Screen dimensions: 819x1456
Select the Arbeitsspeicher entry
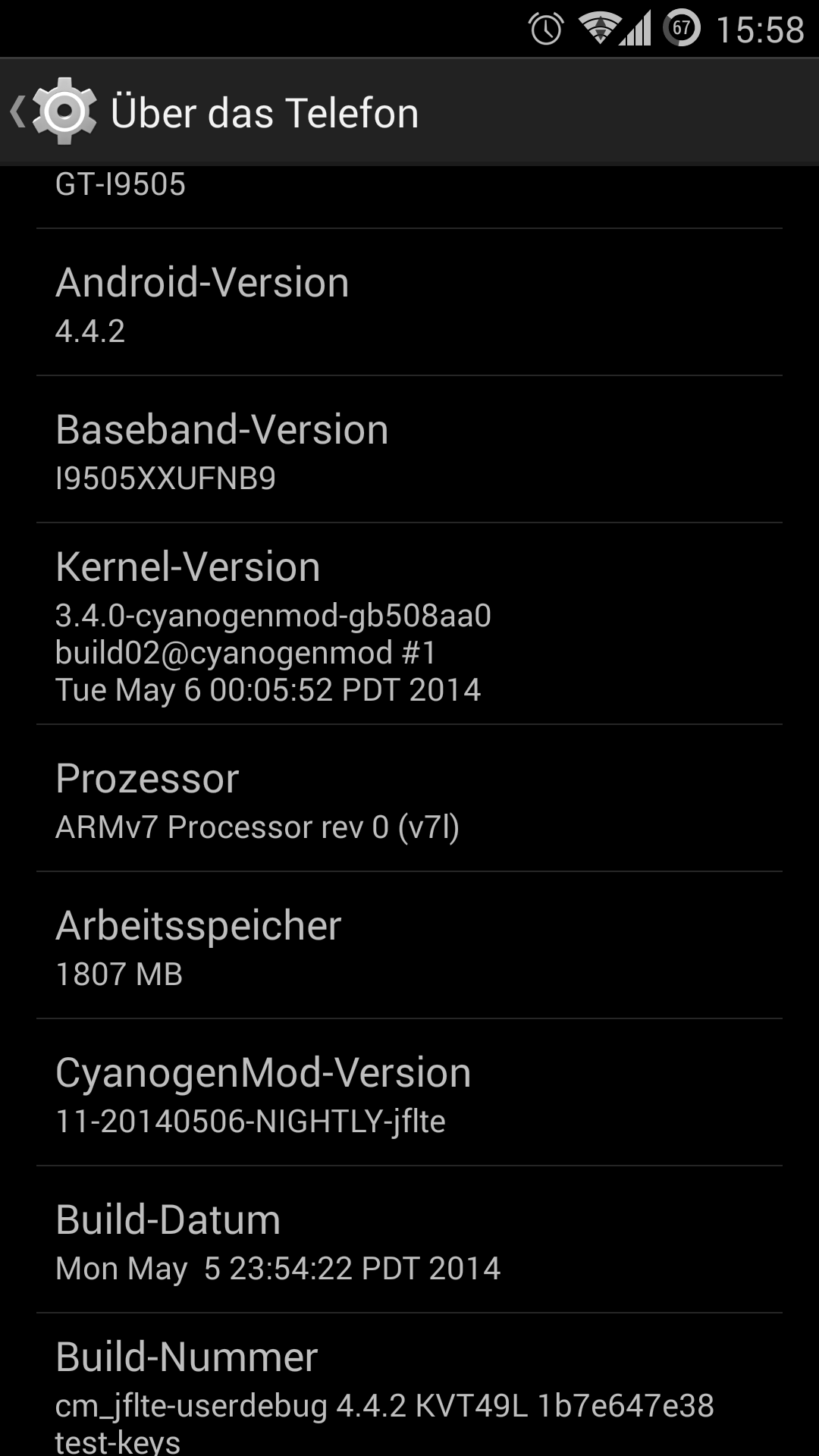pyautogui.click(x=409, y=946)
